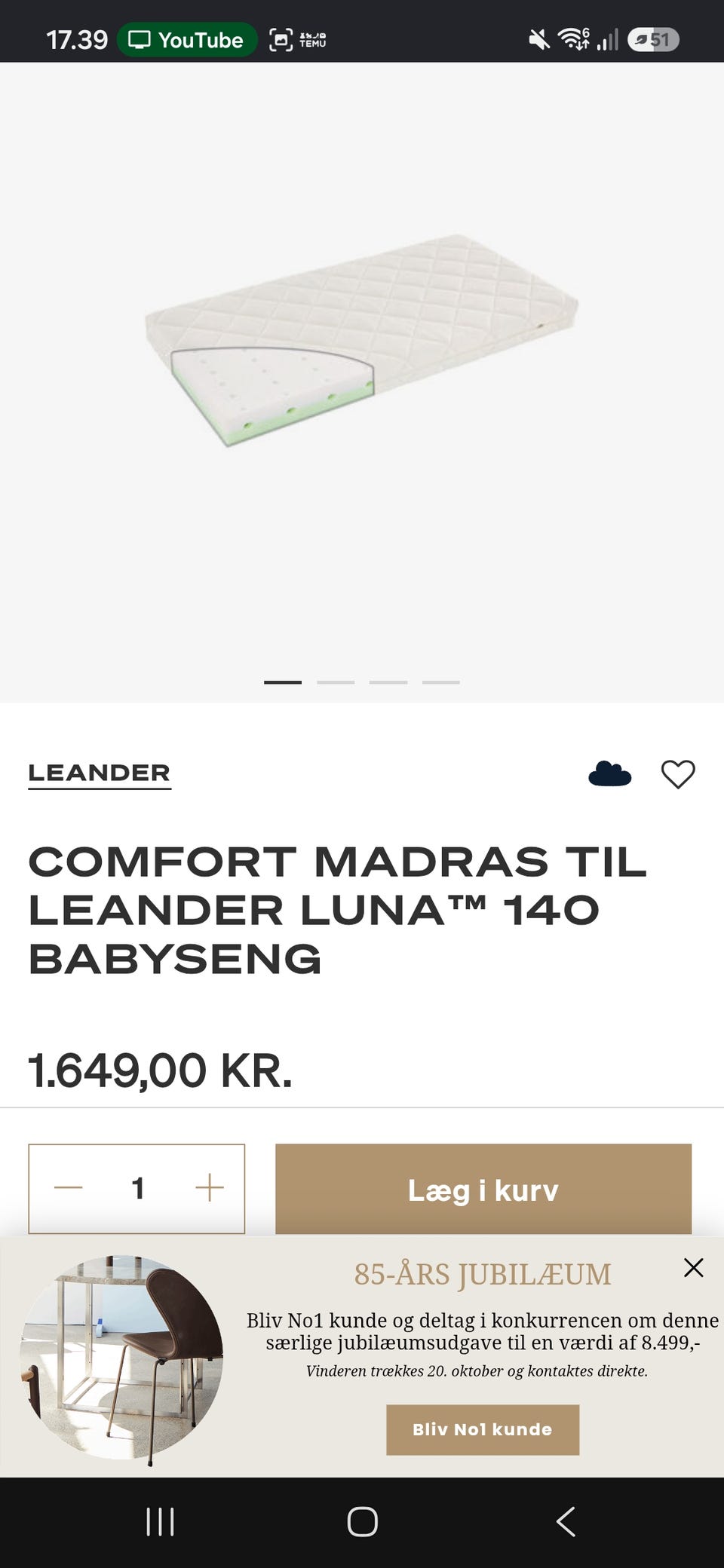Open the recent apps overview
724x1568 pixels.
pos(160,1521)
